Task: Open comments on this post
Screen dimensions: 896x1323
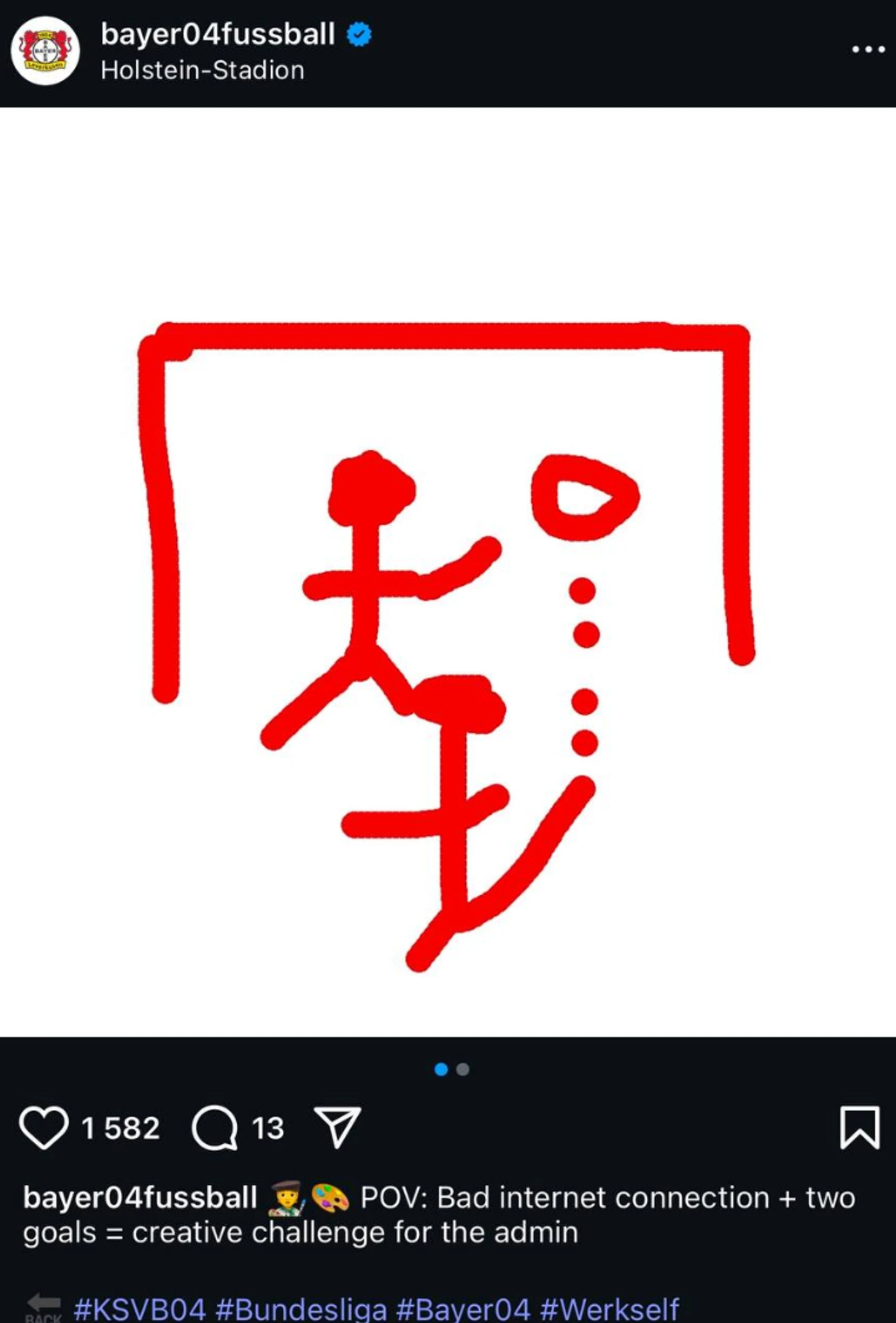Action: pyautogui.click(x=215, y=1128)
